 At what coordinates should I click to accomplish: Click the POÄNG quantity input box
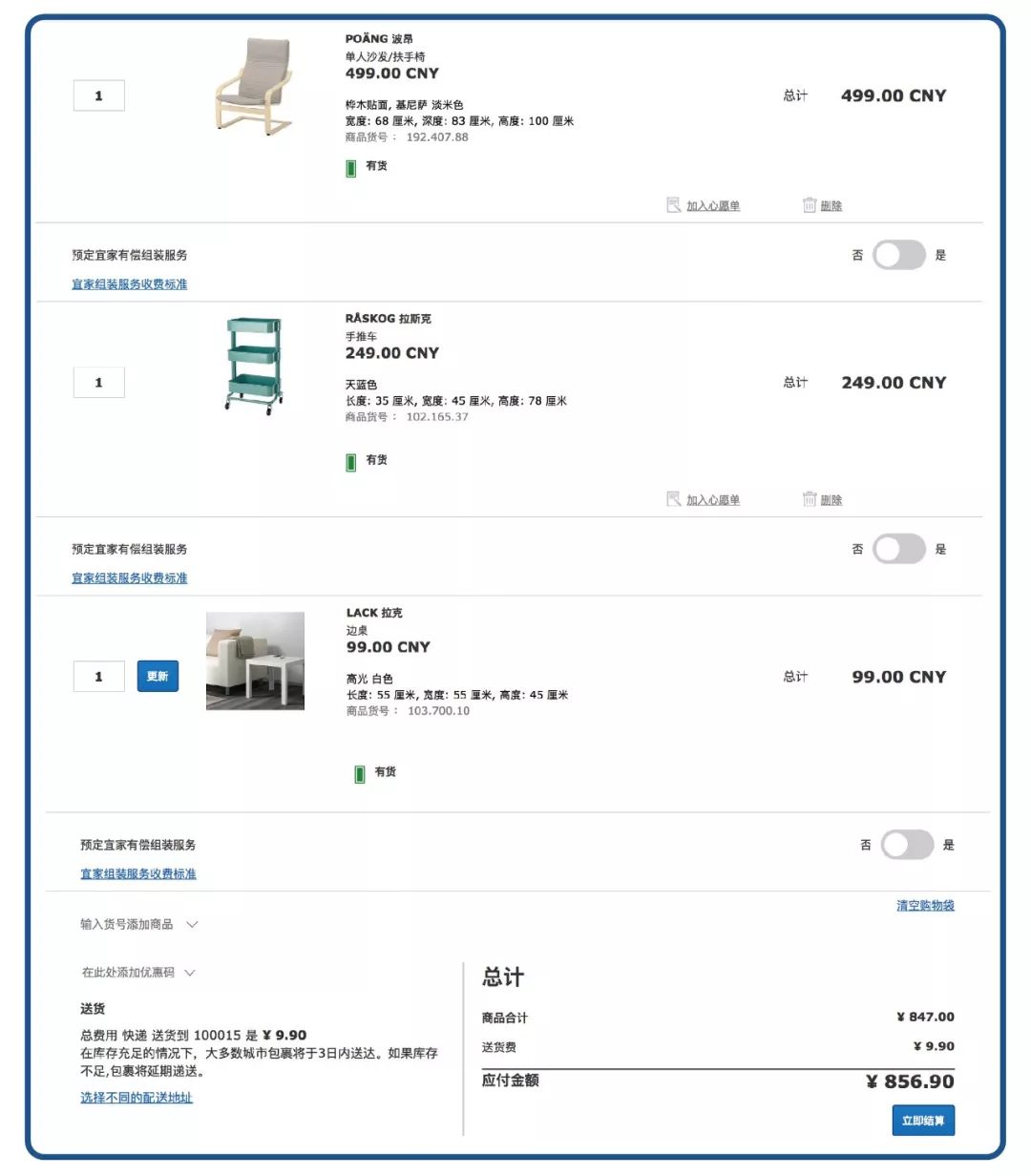click(98, 95)
